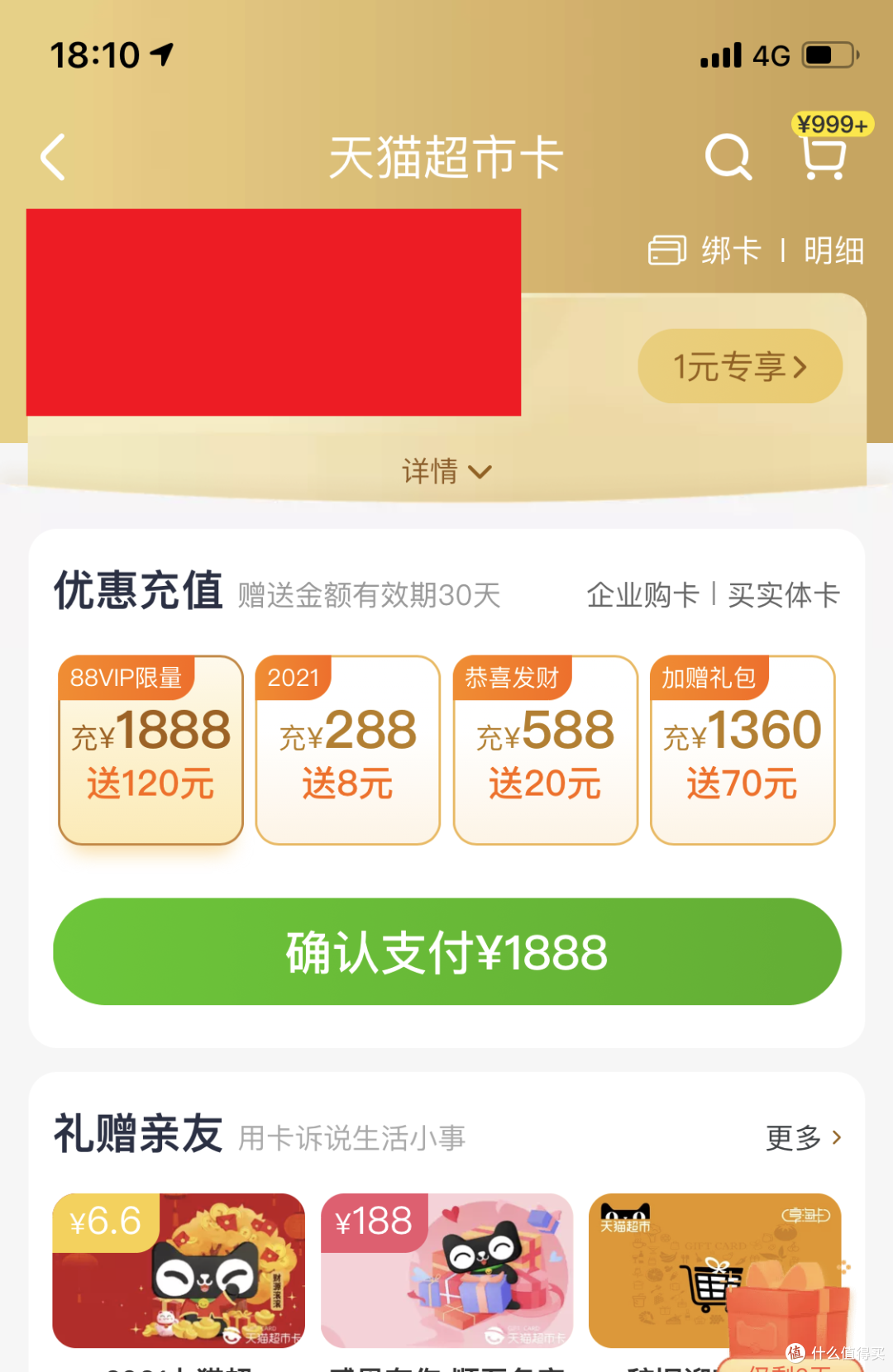Viewport: 893px width, 1372px height.
Task: Go back with the top-left arrow
Action: 54,157
